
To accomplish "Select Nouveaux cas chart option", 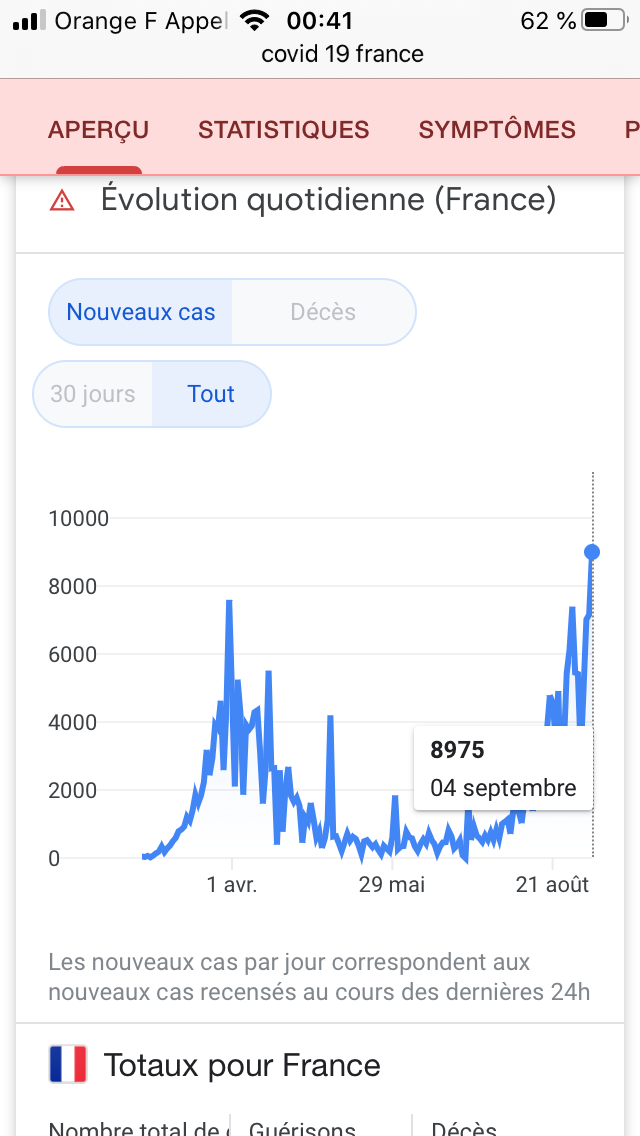I will 141,312.
